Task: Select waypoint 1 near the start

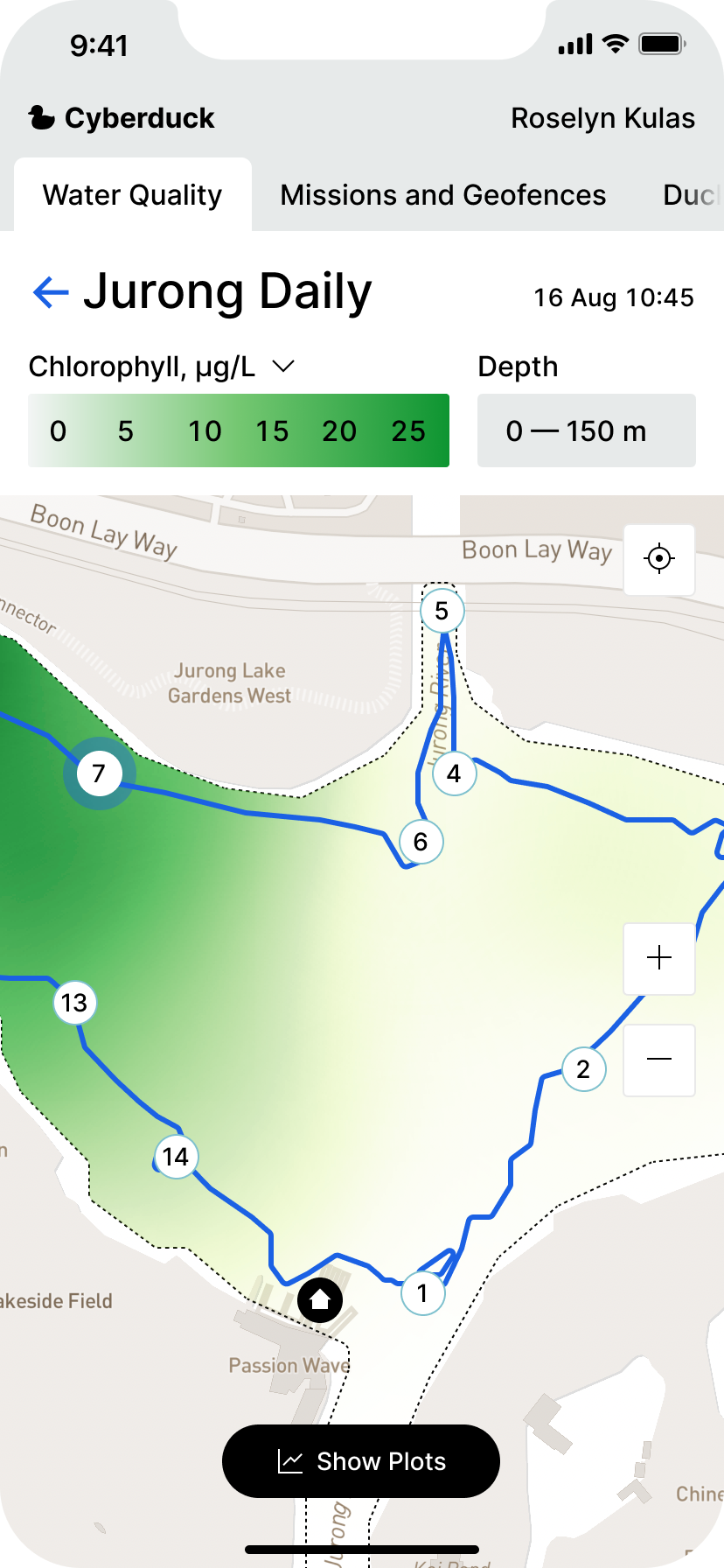Action: click(x=422, y=1292)
